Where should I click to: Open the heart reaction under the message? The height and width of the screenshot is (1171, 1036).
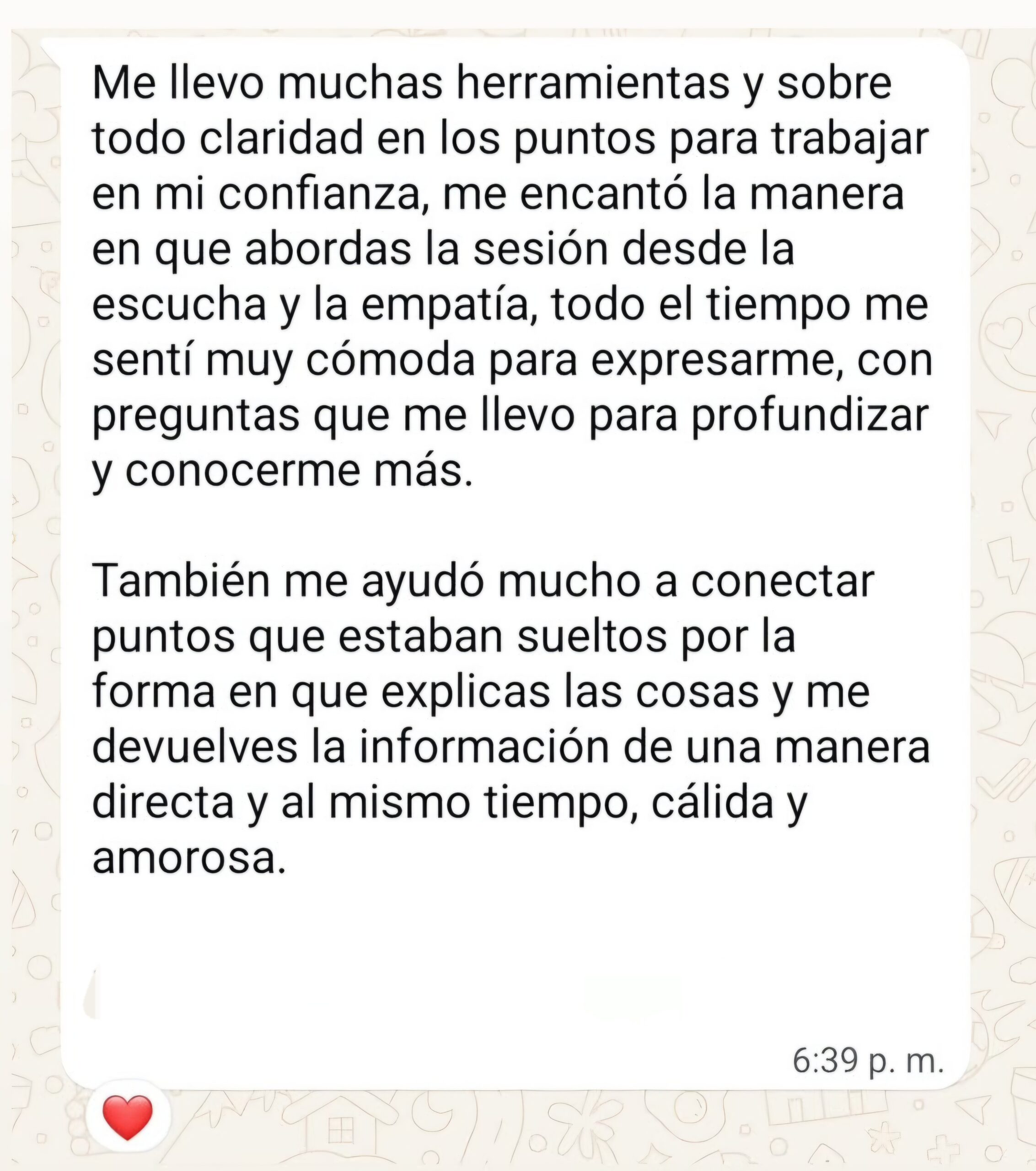(x=127, y=1117)
